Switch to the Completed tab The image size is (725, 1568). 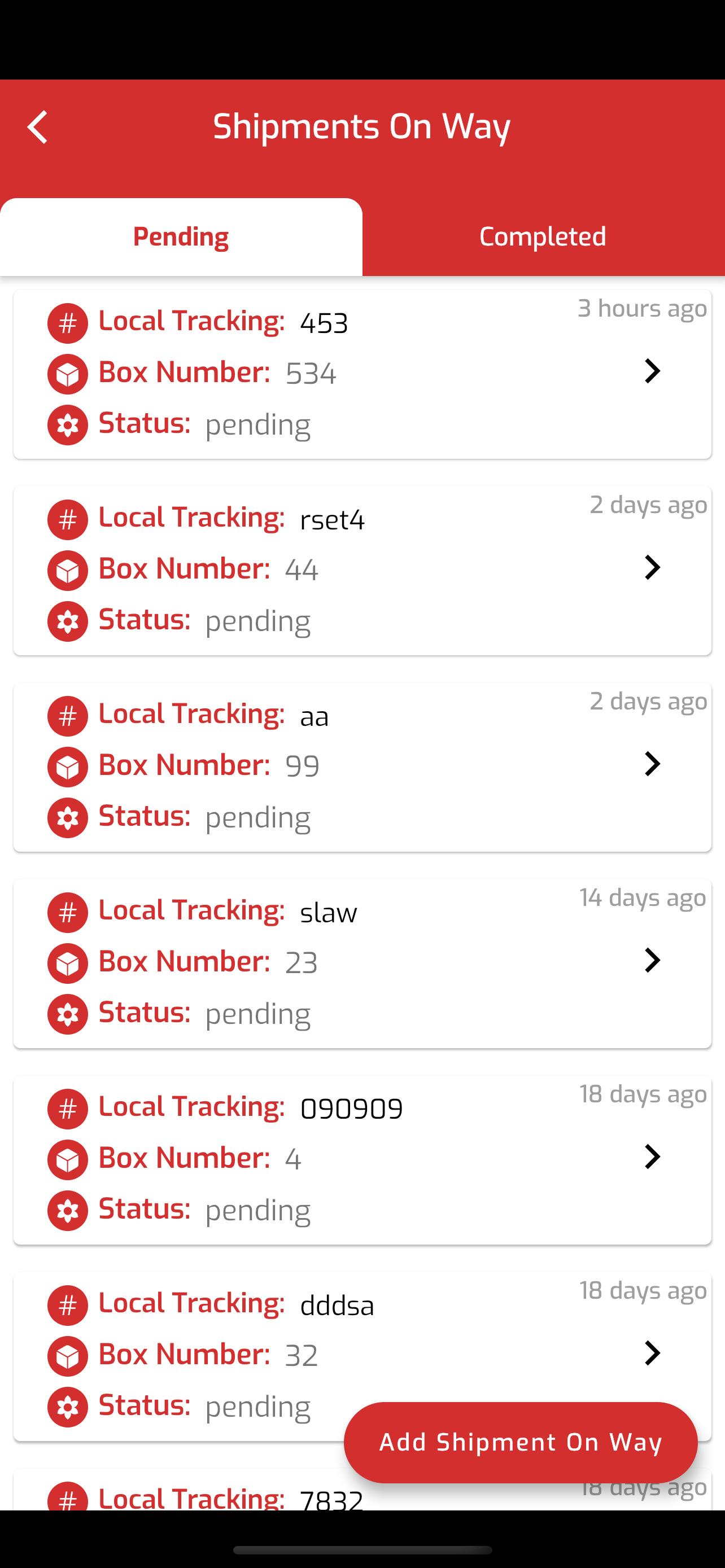543,237
